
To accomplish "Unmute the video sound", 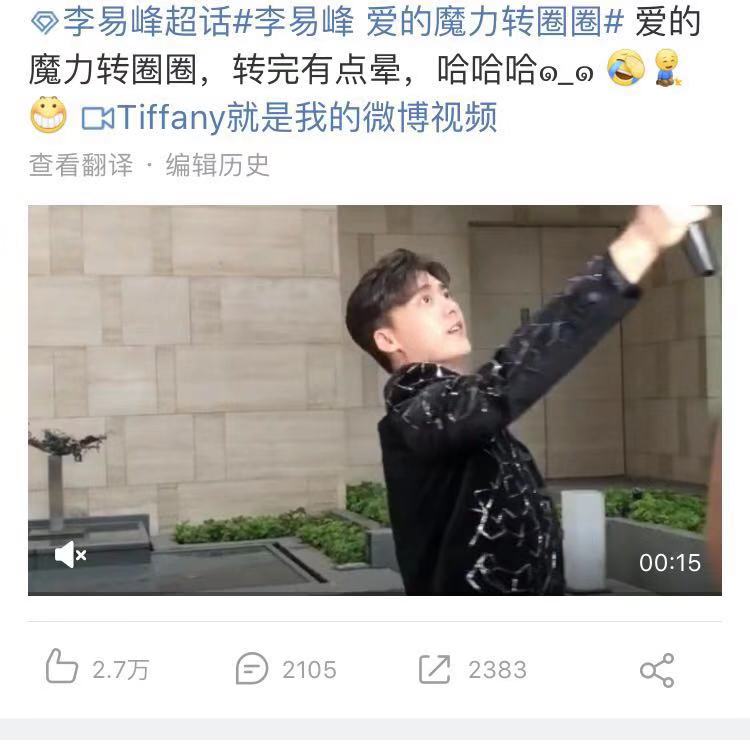I will pyautogui.click(x=69, y=554).
